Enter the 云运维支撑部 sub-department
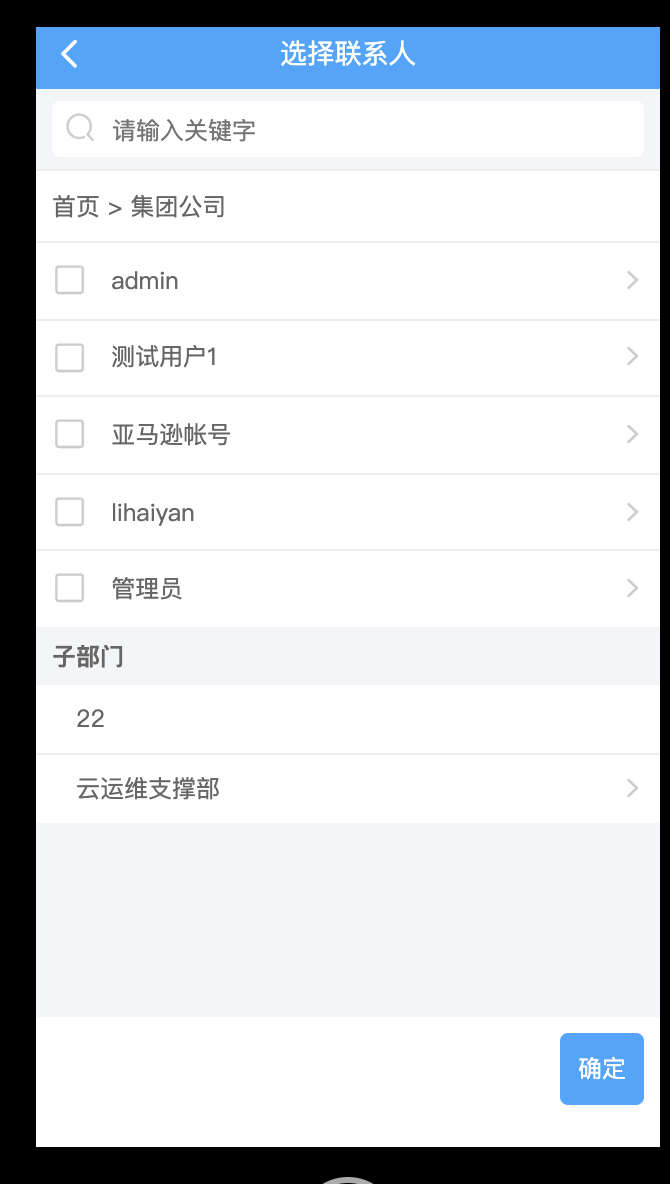Screen dimensions: 670x1184 [148, 789]
